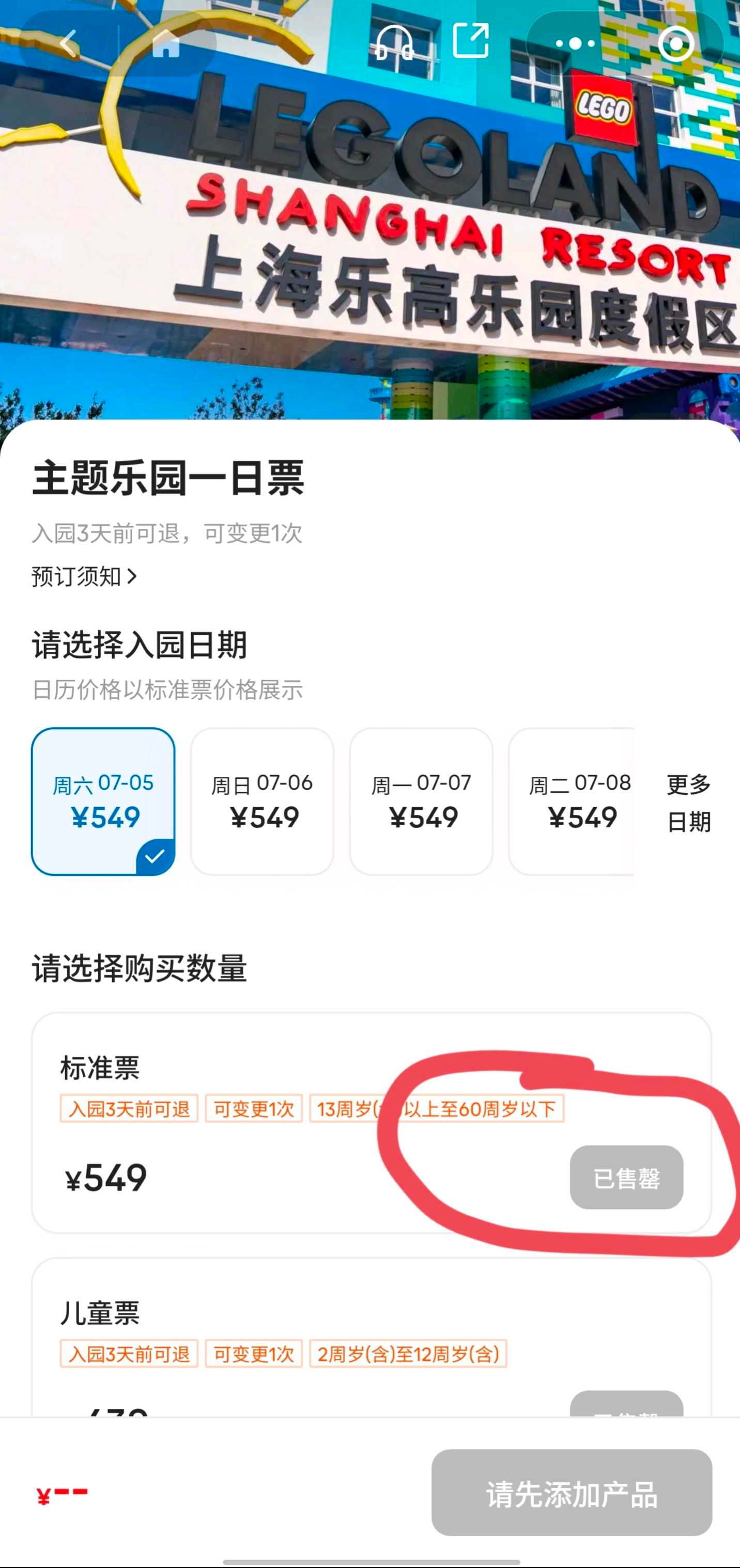Select date 周六 07-05
Screen dimensions: 740x1568
(103, 801)
